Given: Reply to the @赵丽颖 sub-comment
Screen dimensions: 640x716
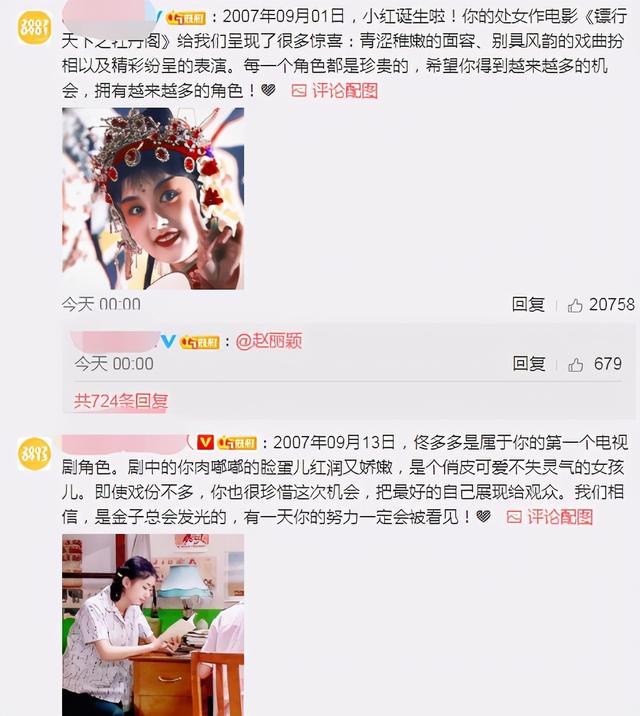Looking at the screenshot, I should tap(528, 364).
